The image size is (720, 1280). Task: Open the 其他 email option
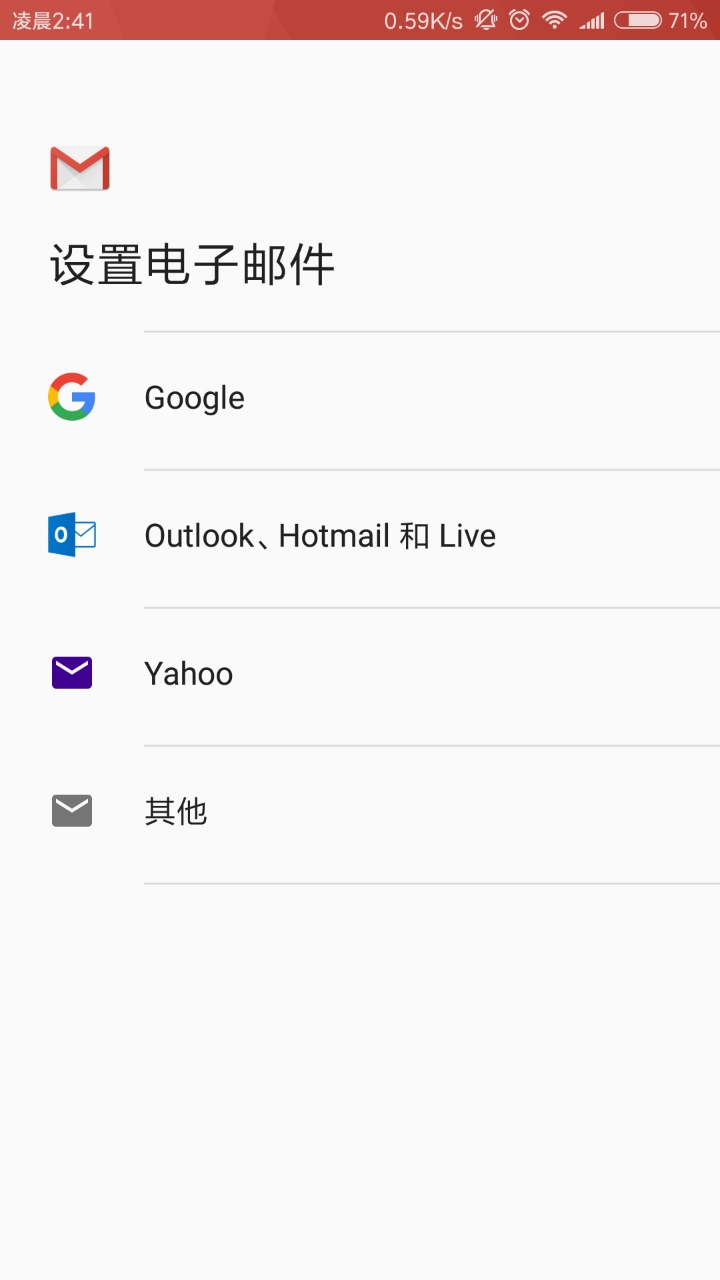[x=176, y=811]
